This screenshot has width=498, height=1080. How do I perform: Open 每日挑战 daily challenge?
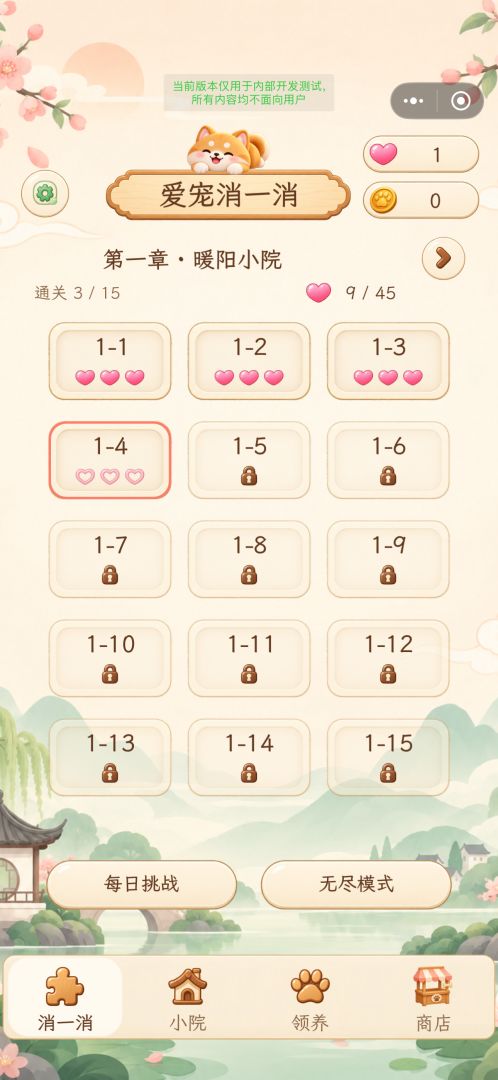[x=142, y=884]
